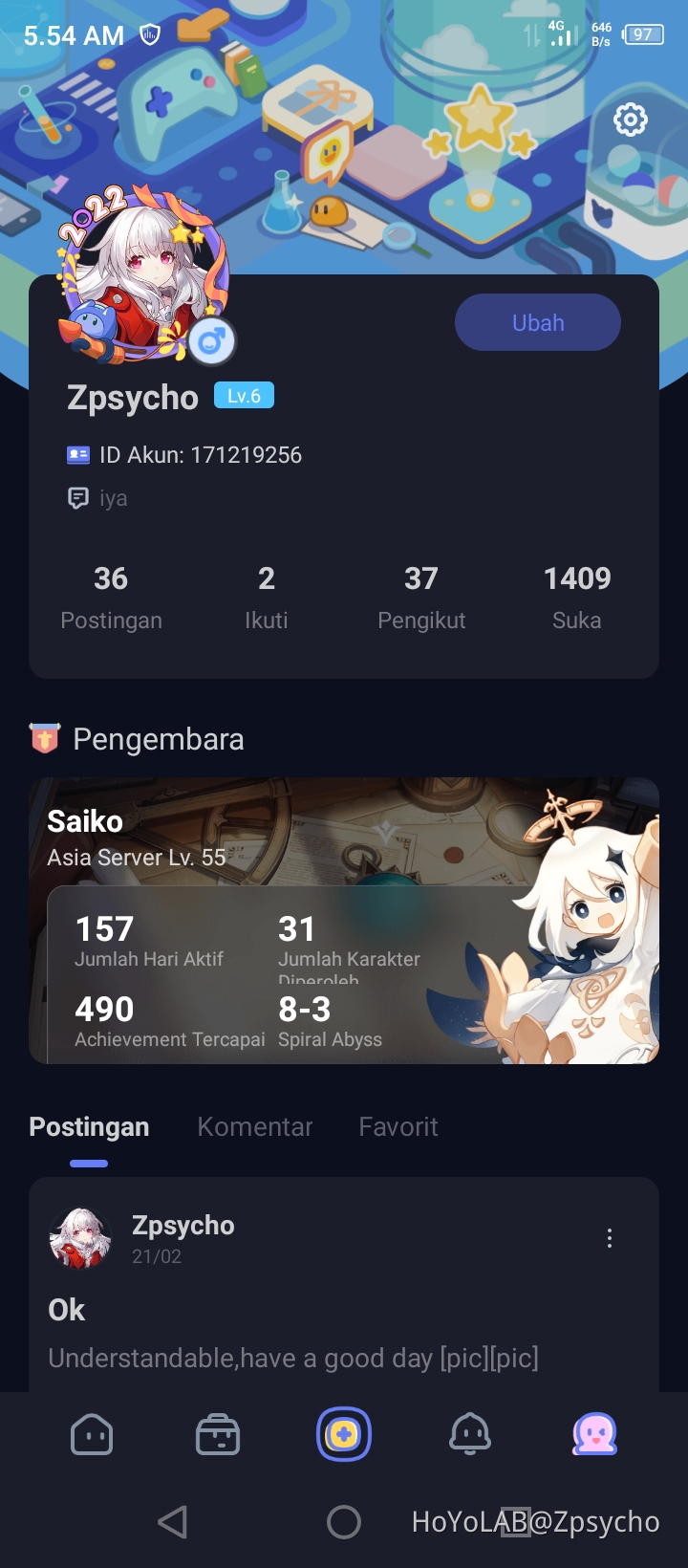688x1568 pixels.
Task: Open the settings gear on the banner
Action: [630, 120]
